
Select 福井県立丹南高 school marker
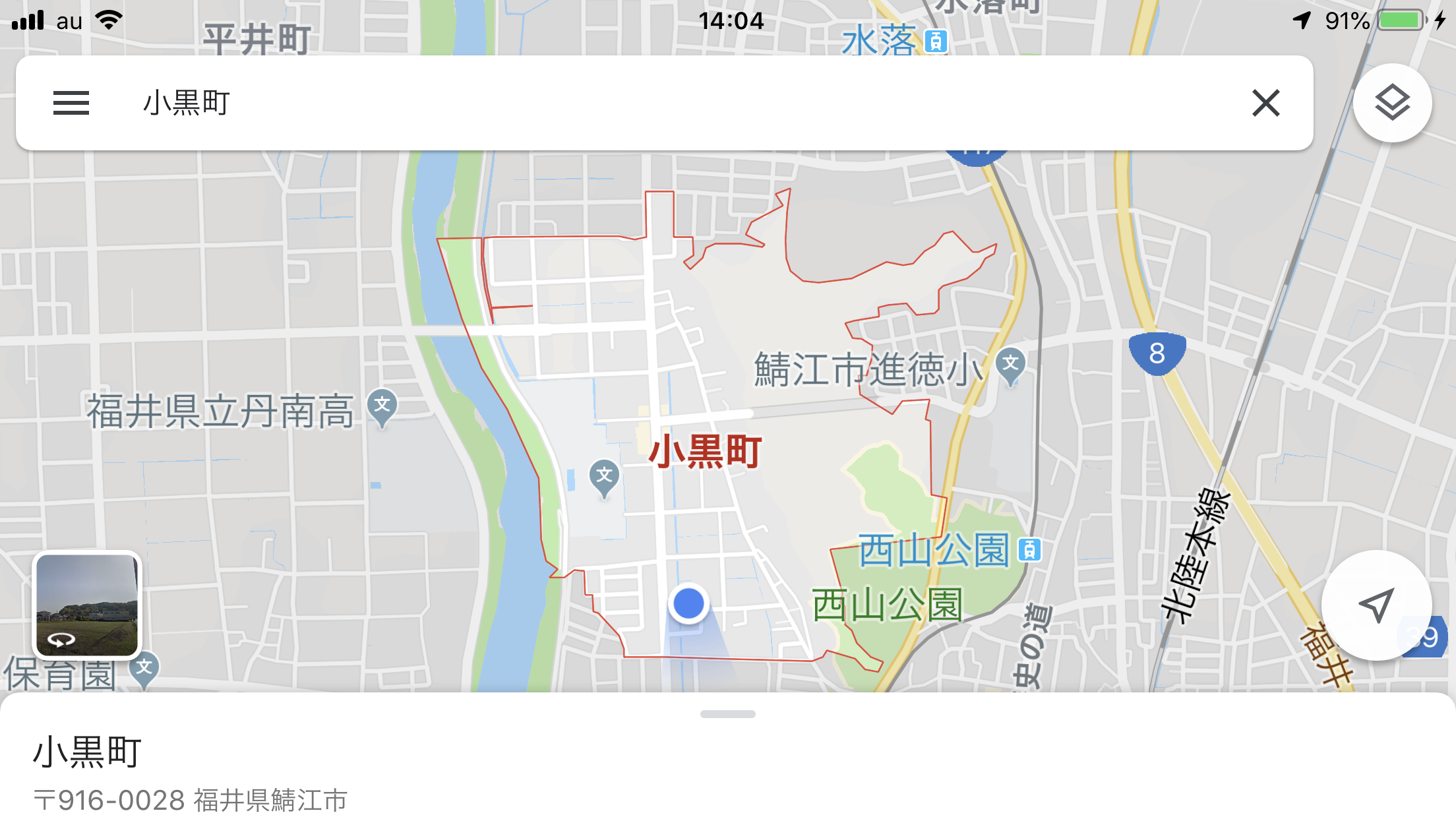(382, 406)
